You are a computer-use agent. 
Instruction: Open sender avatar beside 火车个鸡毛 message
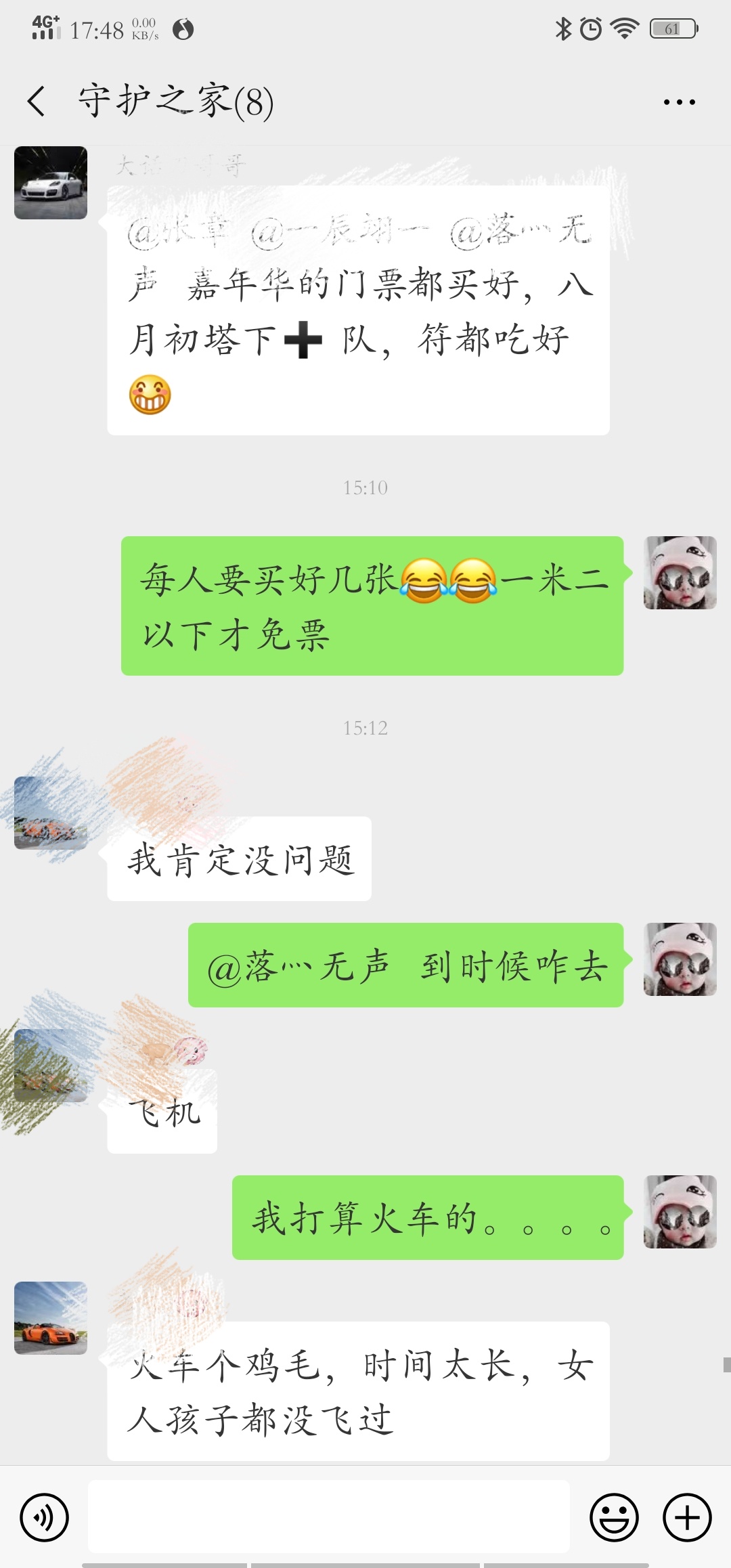pos(51,1317)
